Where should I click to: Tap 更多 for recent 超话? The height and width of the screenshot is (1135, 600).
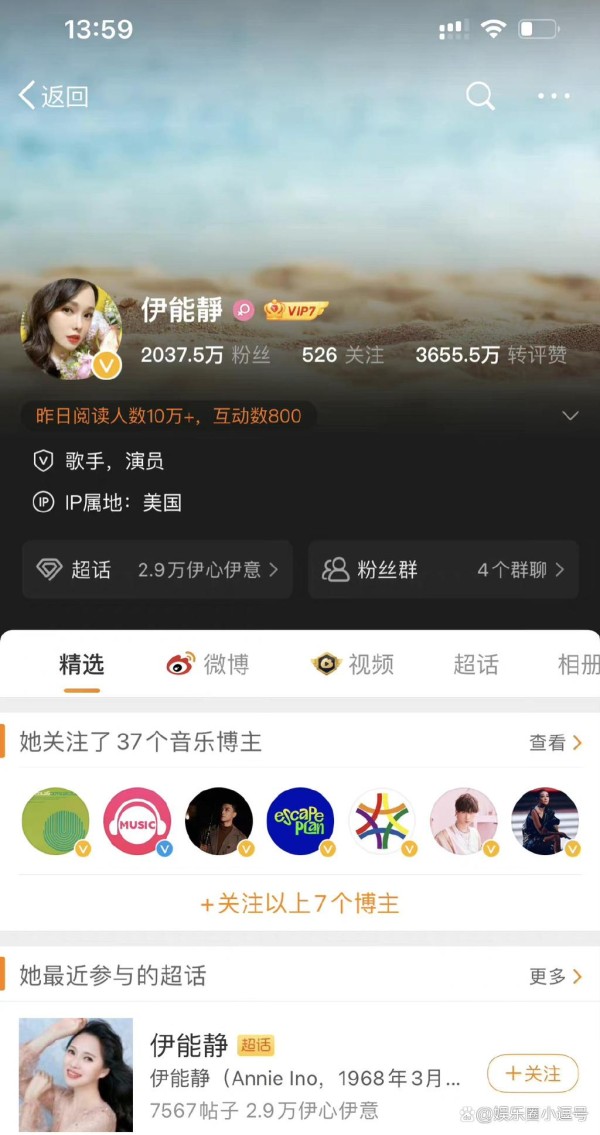[x=555, y=977]
